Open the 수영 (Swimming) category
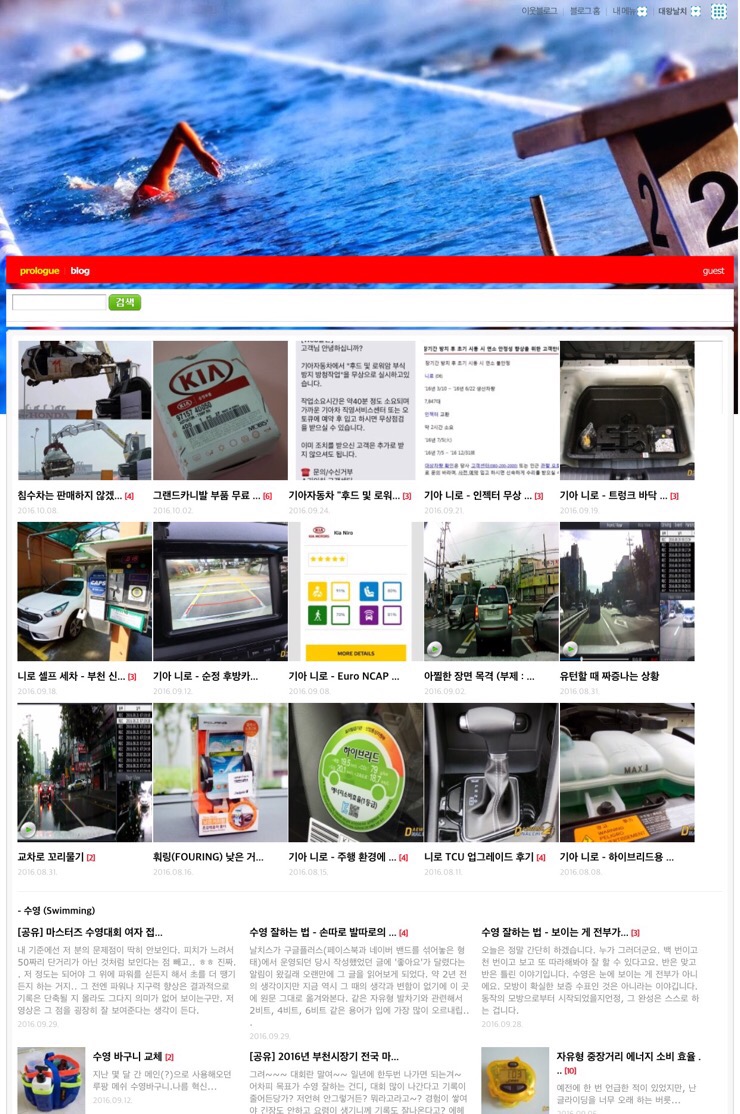740x1114 pixels. point(56,910)
